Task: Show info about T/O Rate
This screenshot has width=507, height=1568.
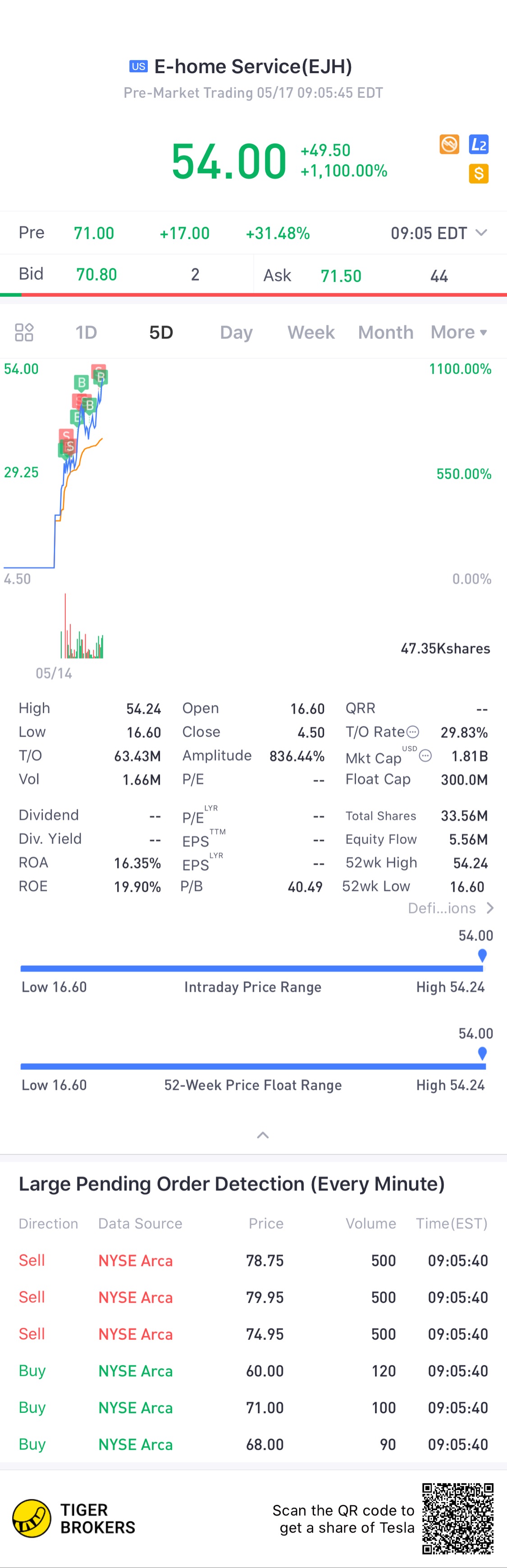Action: [x=413, y=732]
